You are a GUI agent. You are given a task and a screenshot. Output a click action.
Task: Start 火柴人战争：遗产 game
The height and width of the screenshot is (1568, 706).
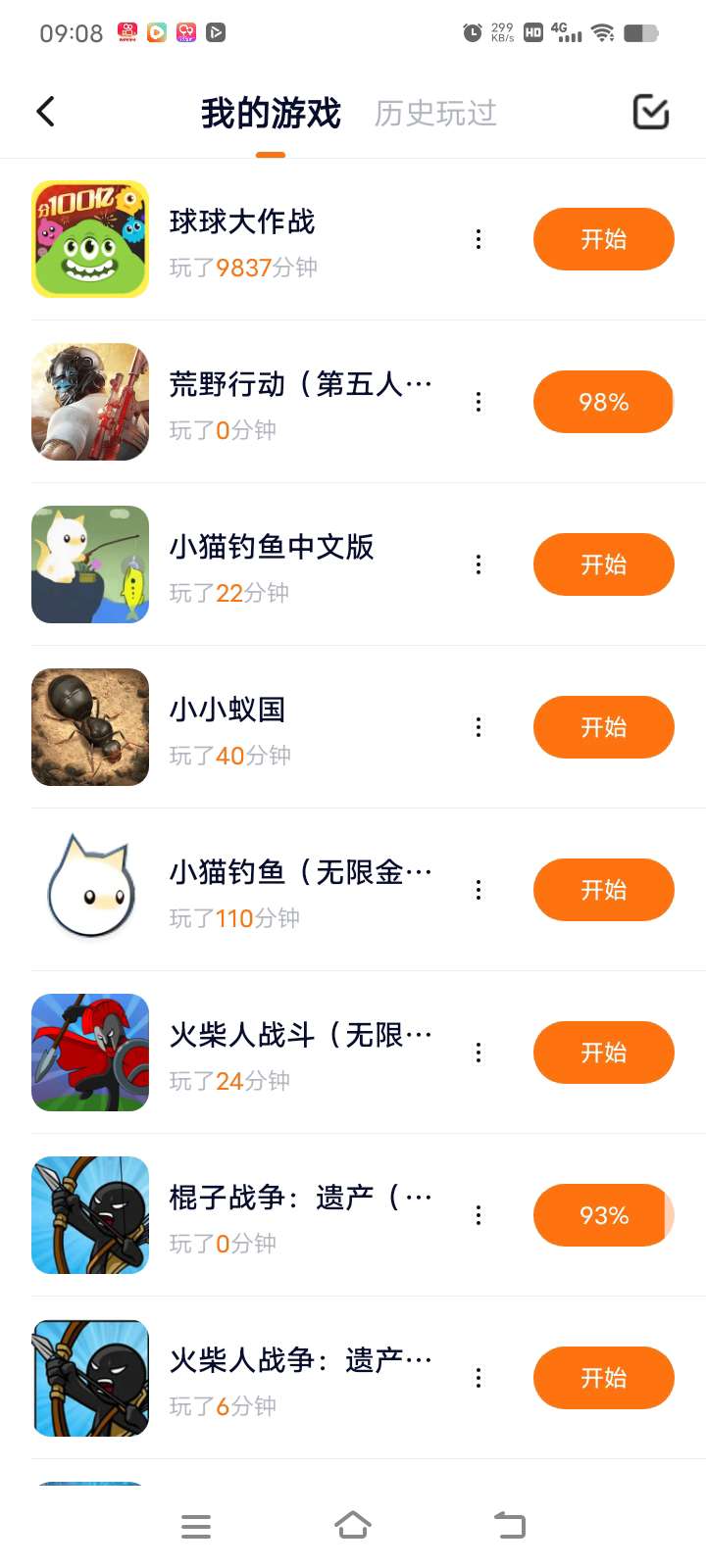coord(603,1378)
